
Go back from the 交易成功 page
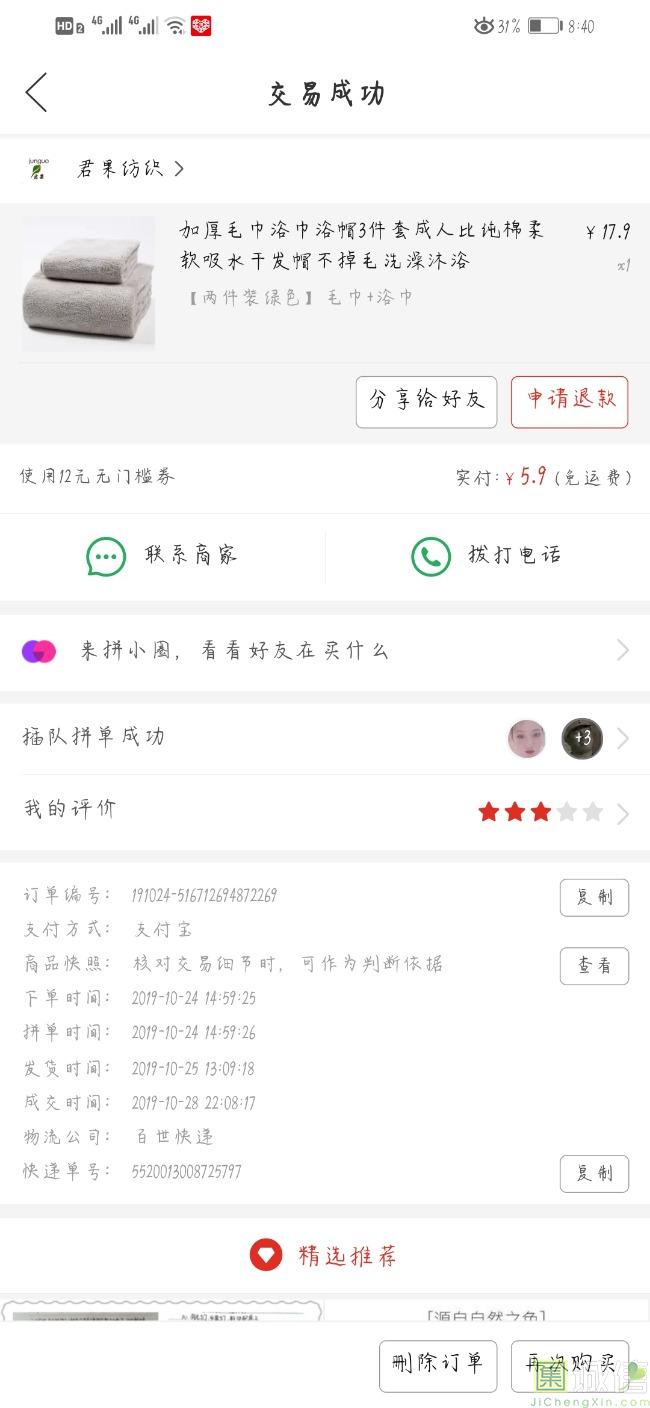click(36, 93)
